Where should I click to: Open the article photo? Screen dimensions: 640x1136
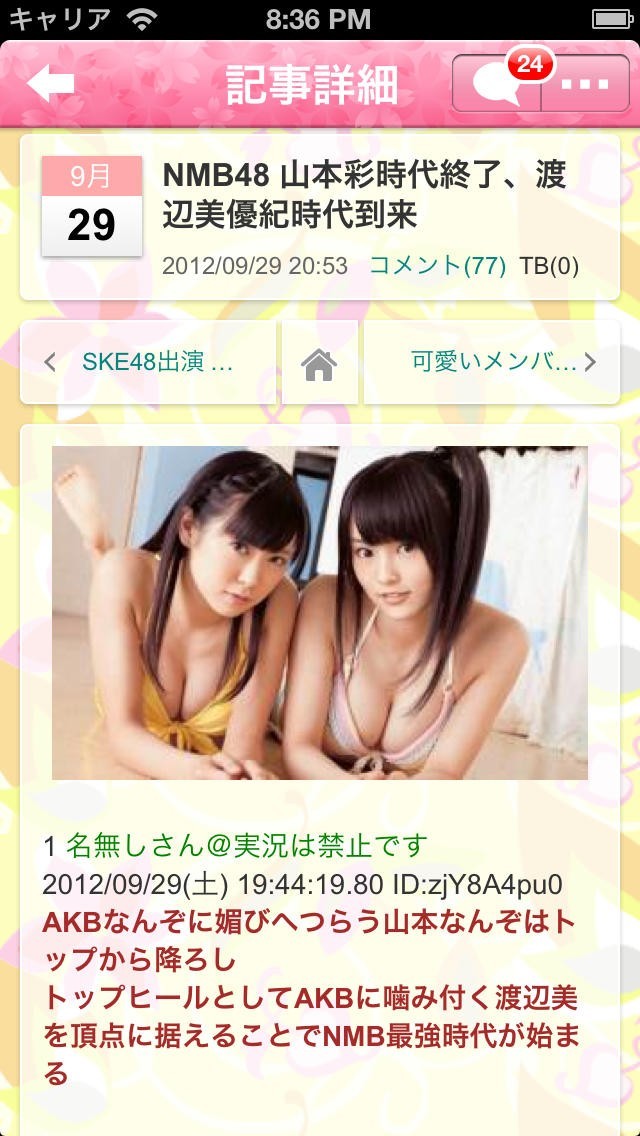coord(320,612)
